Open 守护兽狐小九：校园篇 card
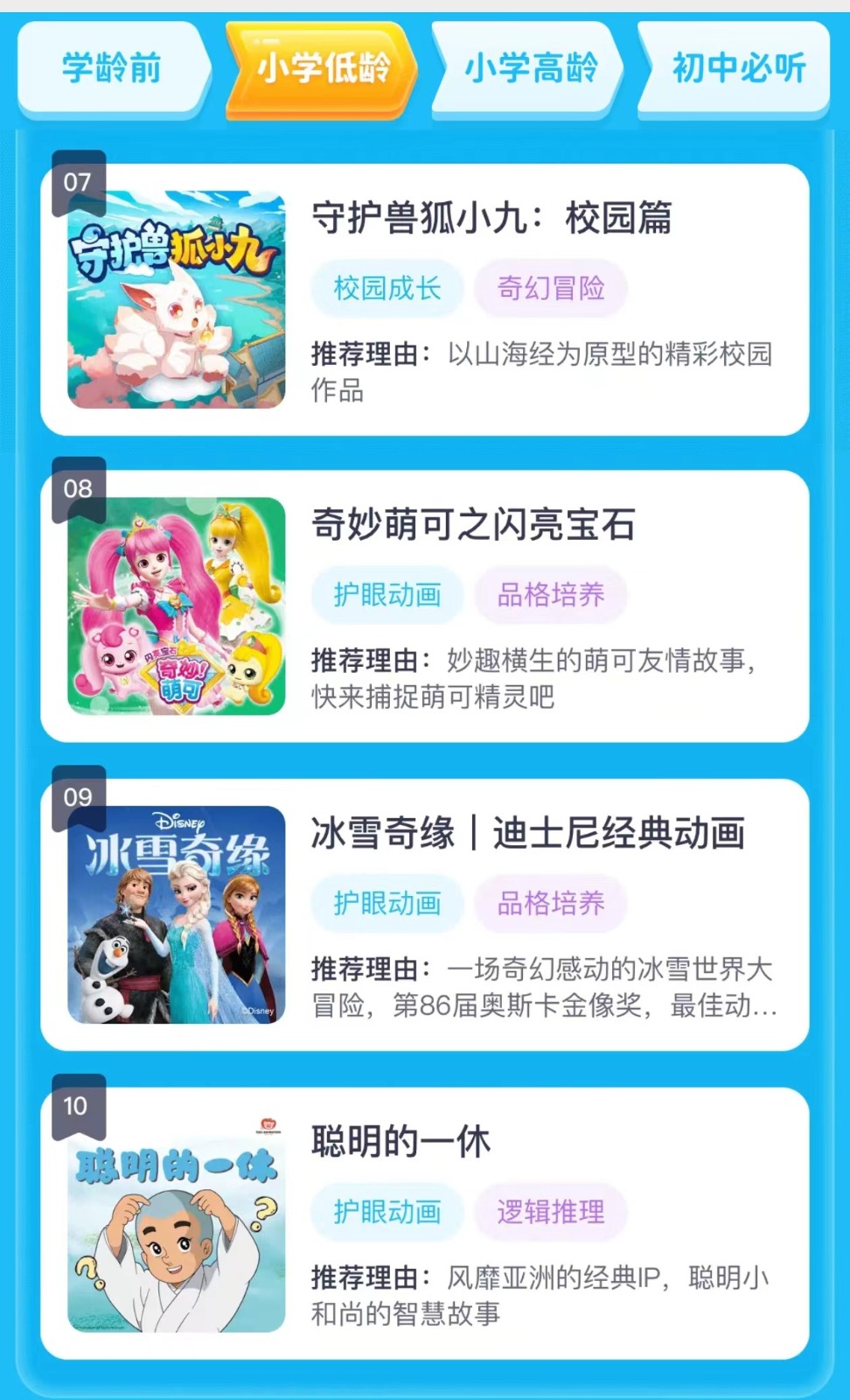This screenshot has height=1400, width=850. (425, 300)
